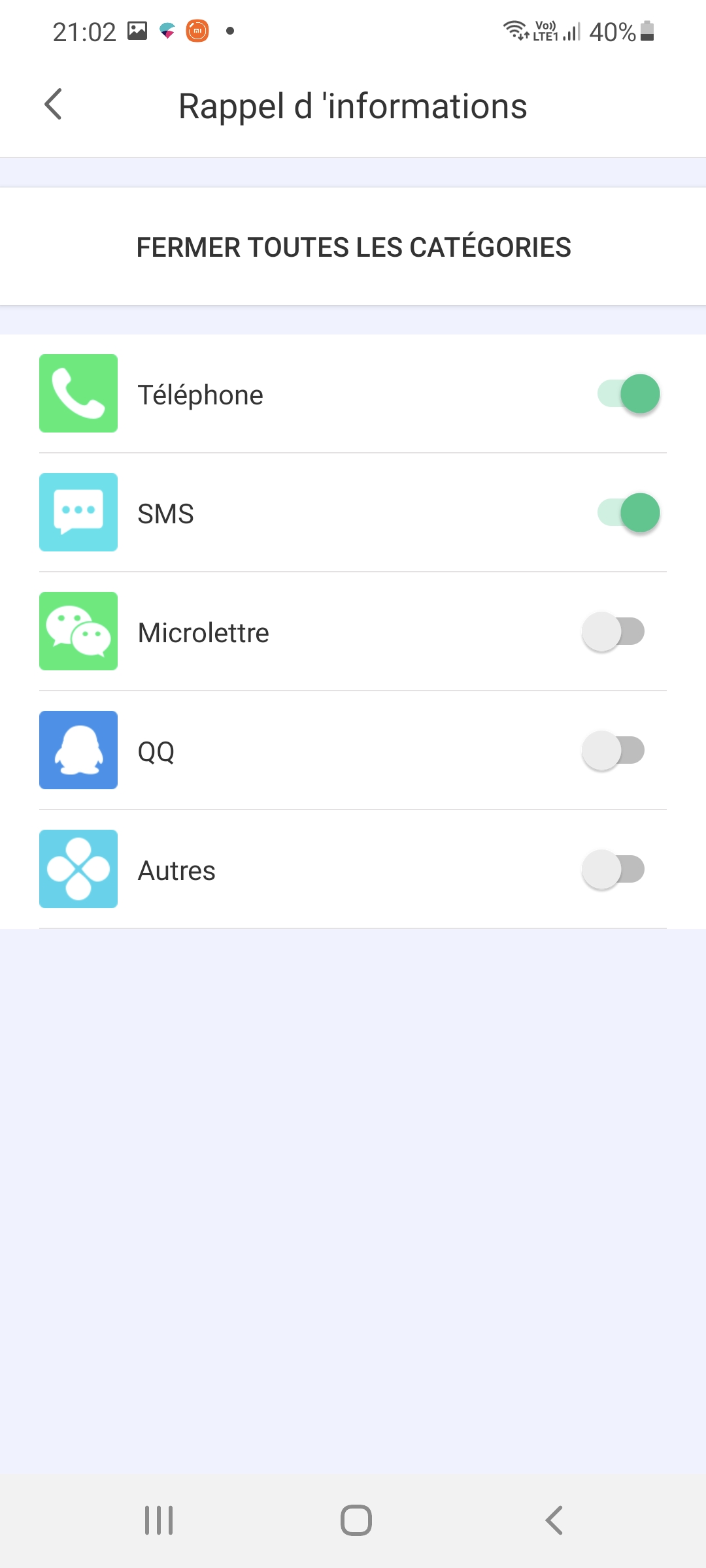Go back from Rappel d'informations screen
The height and width of the screenshot is (1568, 706).
pos(54,105)
